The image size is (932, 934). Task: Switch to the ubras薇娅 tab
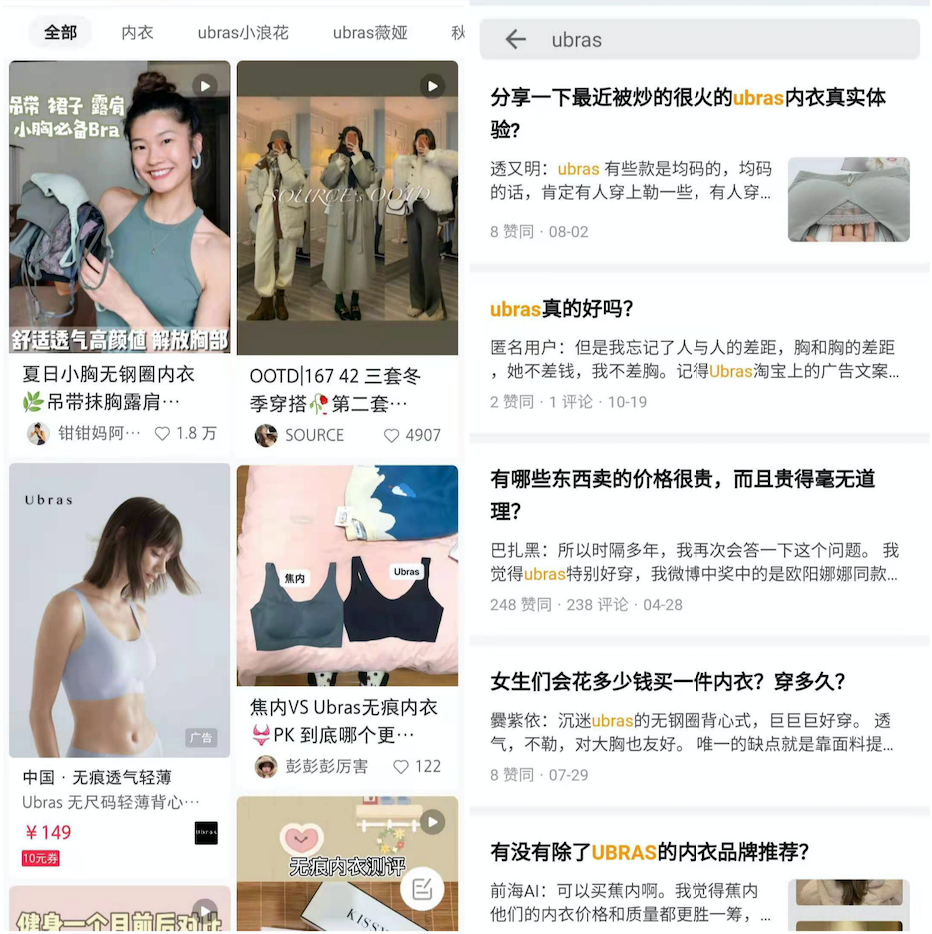point(370,32)
